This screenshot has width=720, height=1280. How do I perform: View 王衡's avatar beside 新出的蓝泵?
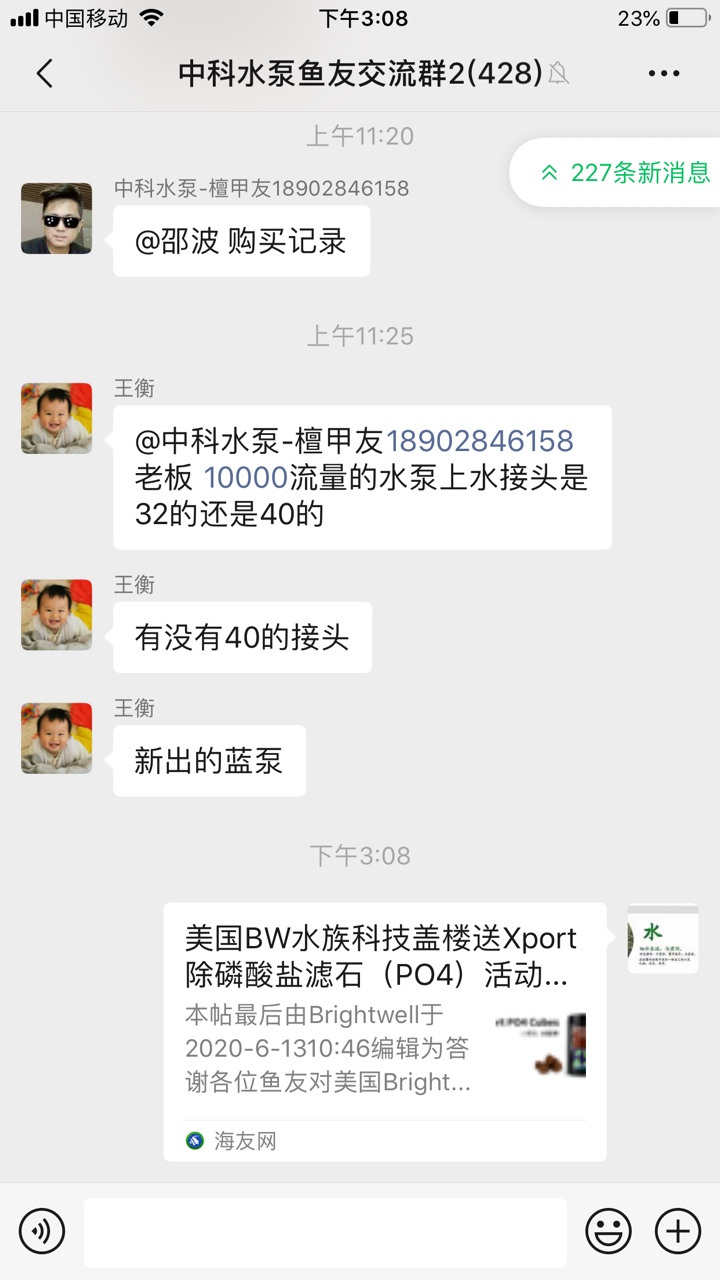point(56,738)
